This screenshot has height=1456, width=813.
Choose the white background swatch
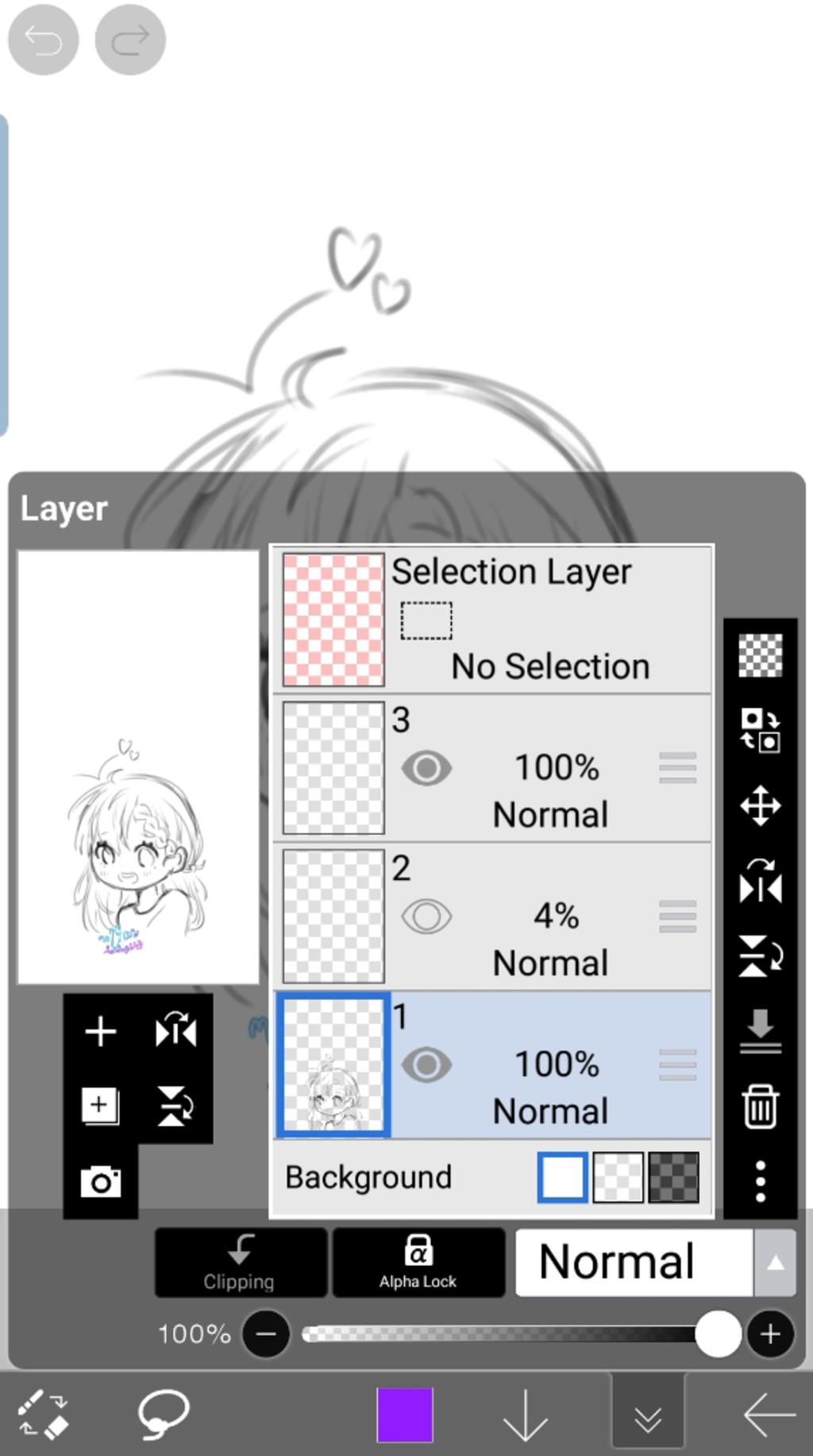pos(562,1177)
